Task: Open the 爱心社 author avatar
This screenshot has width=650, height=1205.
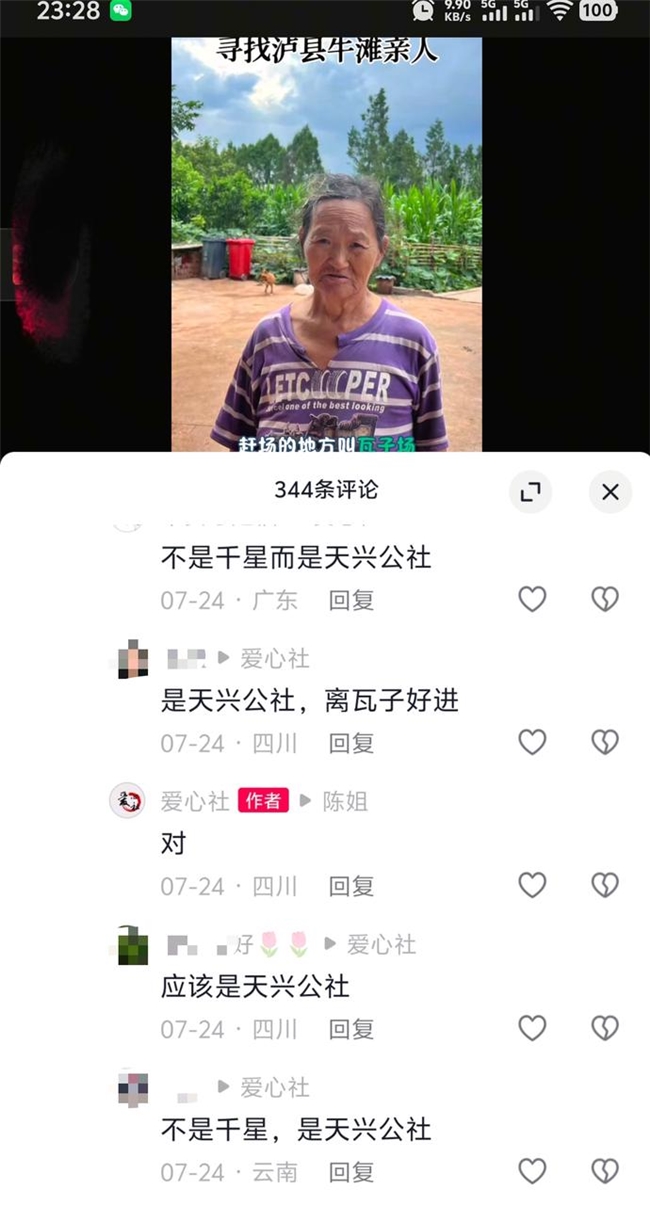Action: tap(128, 800)
